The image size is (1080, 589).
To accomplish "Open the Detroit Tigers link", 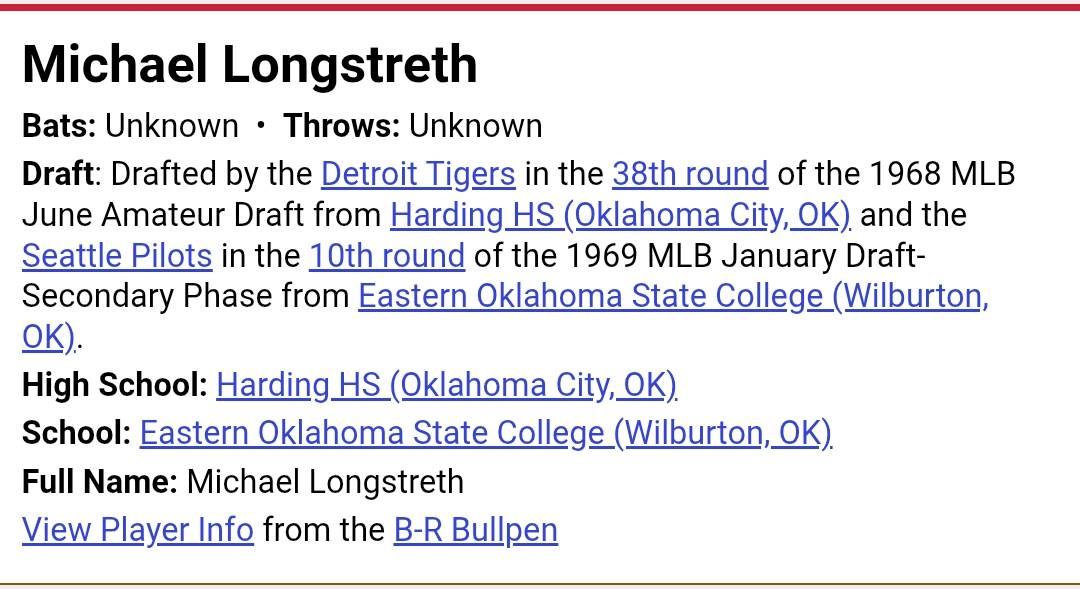I will (418, 175).
